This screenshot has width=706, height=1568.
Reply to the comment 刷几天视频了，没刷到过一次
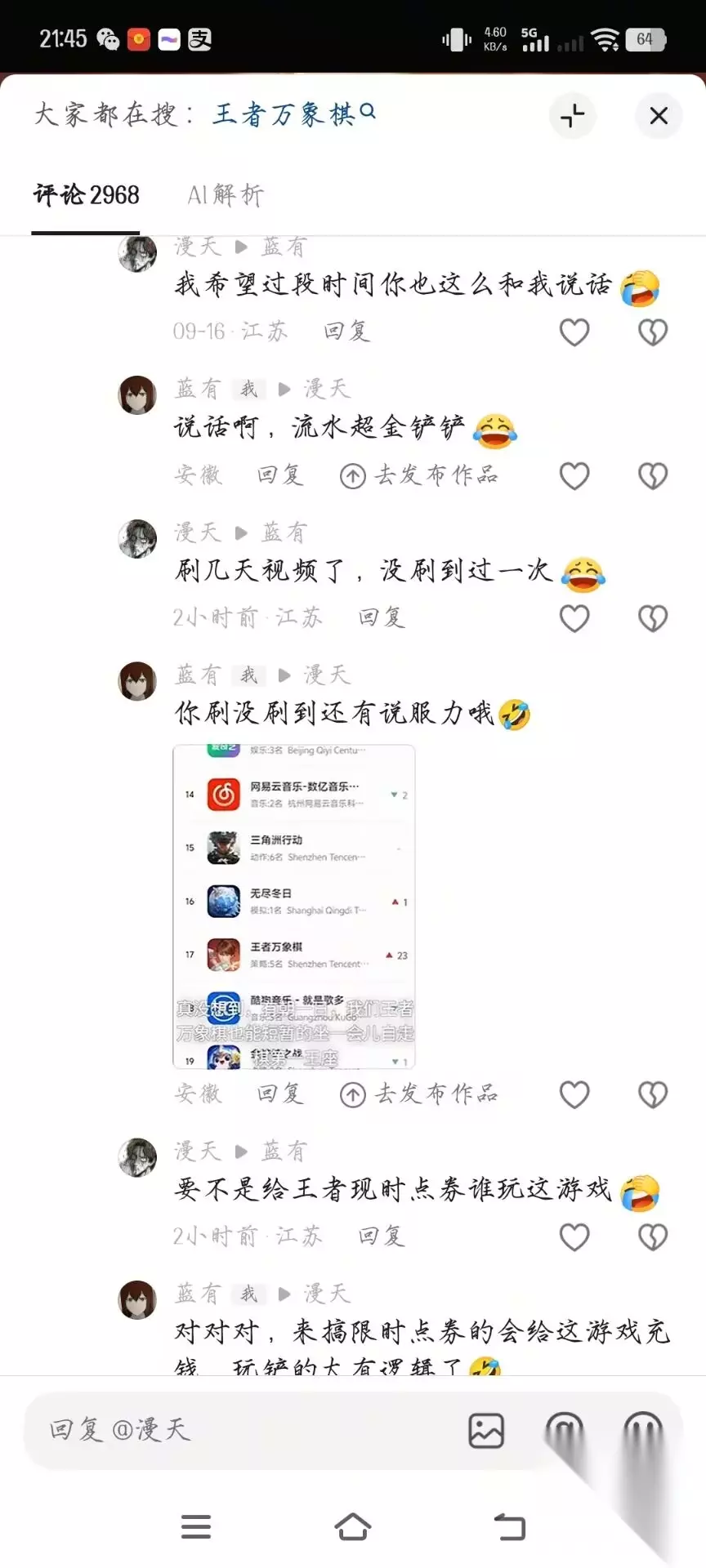tap(382, 617)
